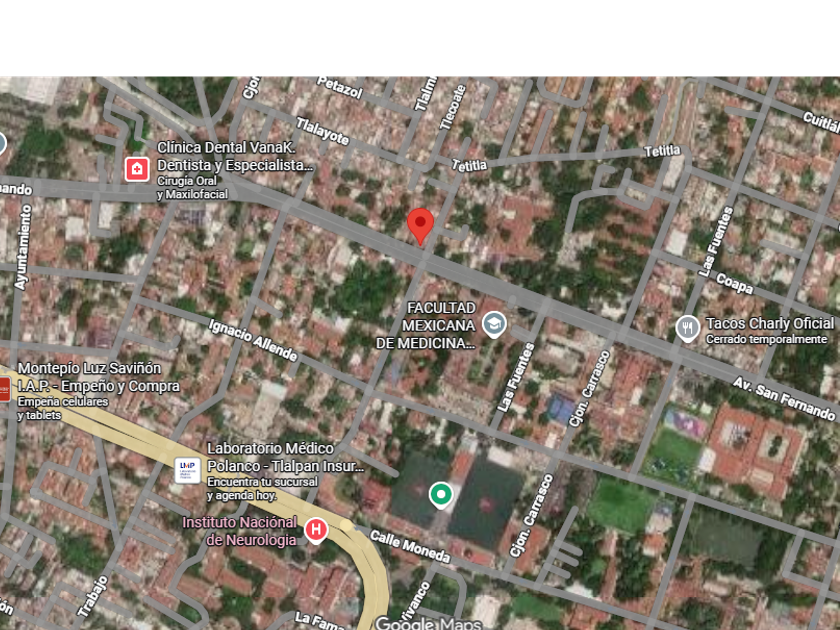Open Instituto Nacional de Neurologia hospital marker
Screen dimensions: 840x630
click(316, 530)
